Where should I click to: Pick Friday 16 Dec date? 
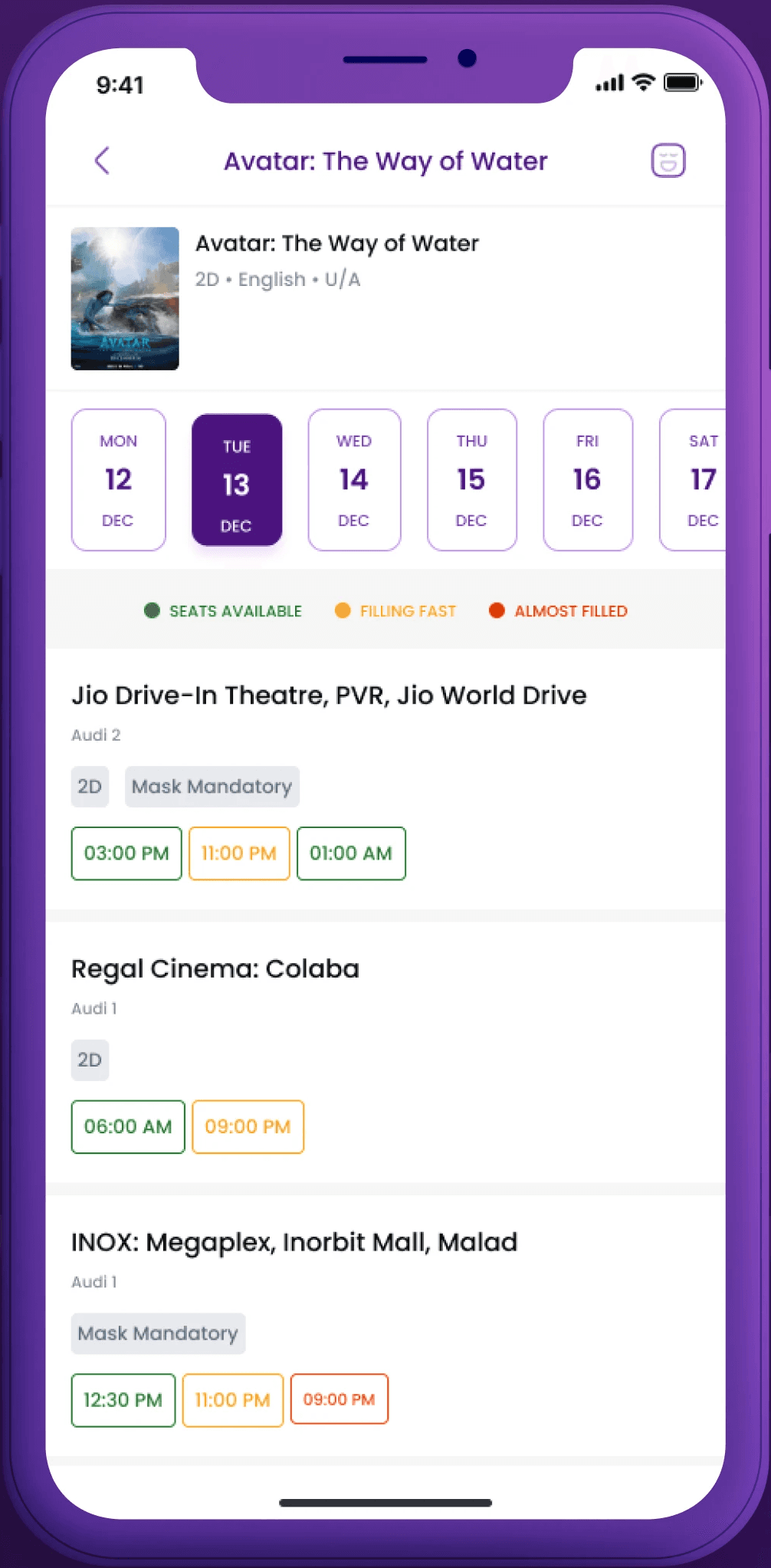click(x=588, y=480)
